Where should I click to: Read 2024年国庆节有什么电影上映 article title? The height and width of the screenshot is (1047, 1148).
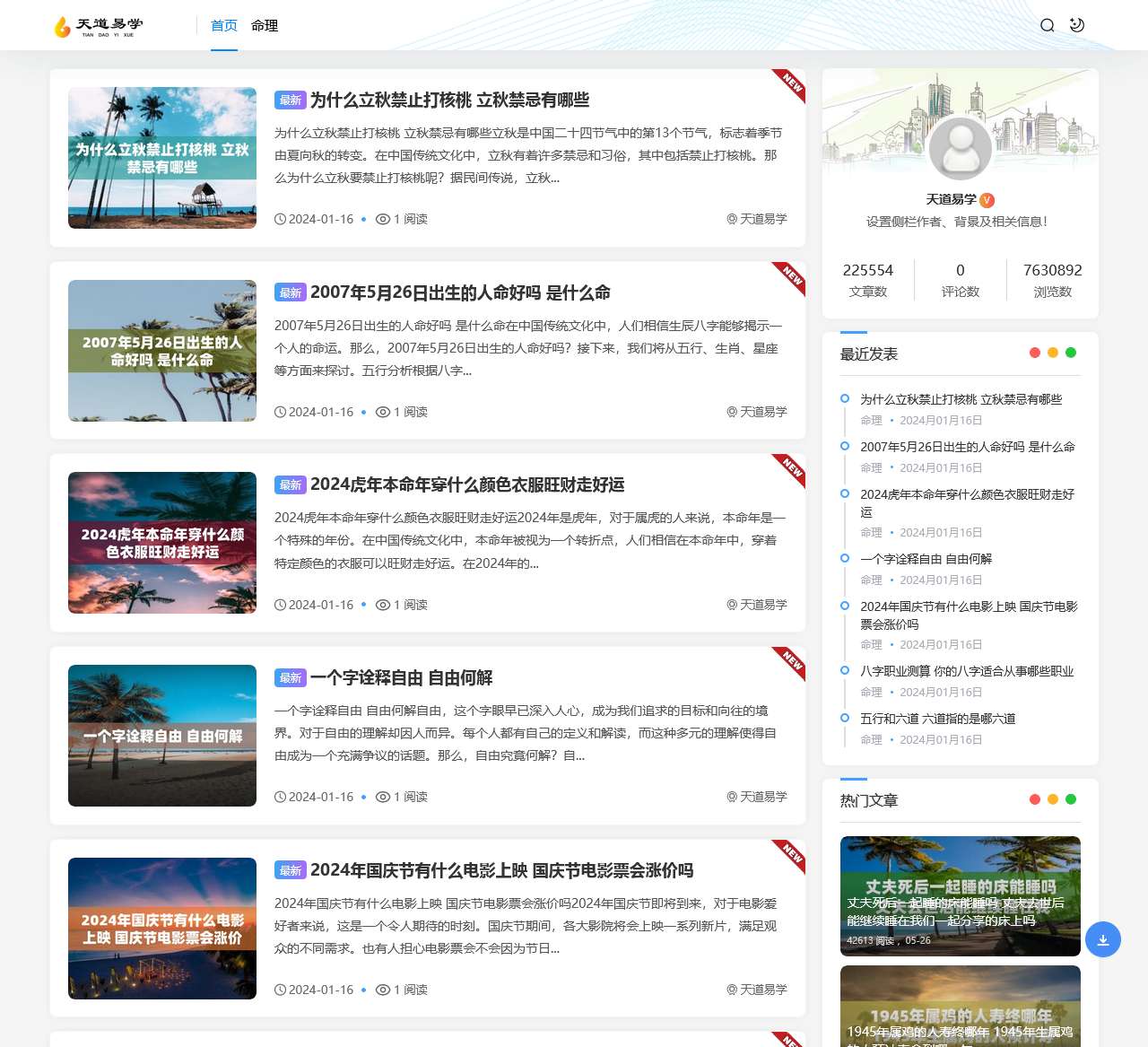(x=501, y=870)
